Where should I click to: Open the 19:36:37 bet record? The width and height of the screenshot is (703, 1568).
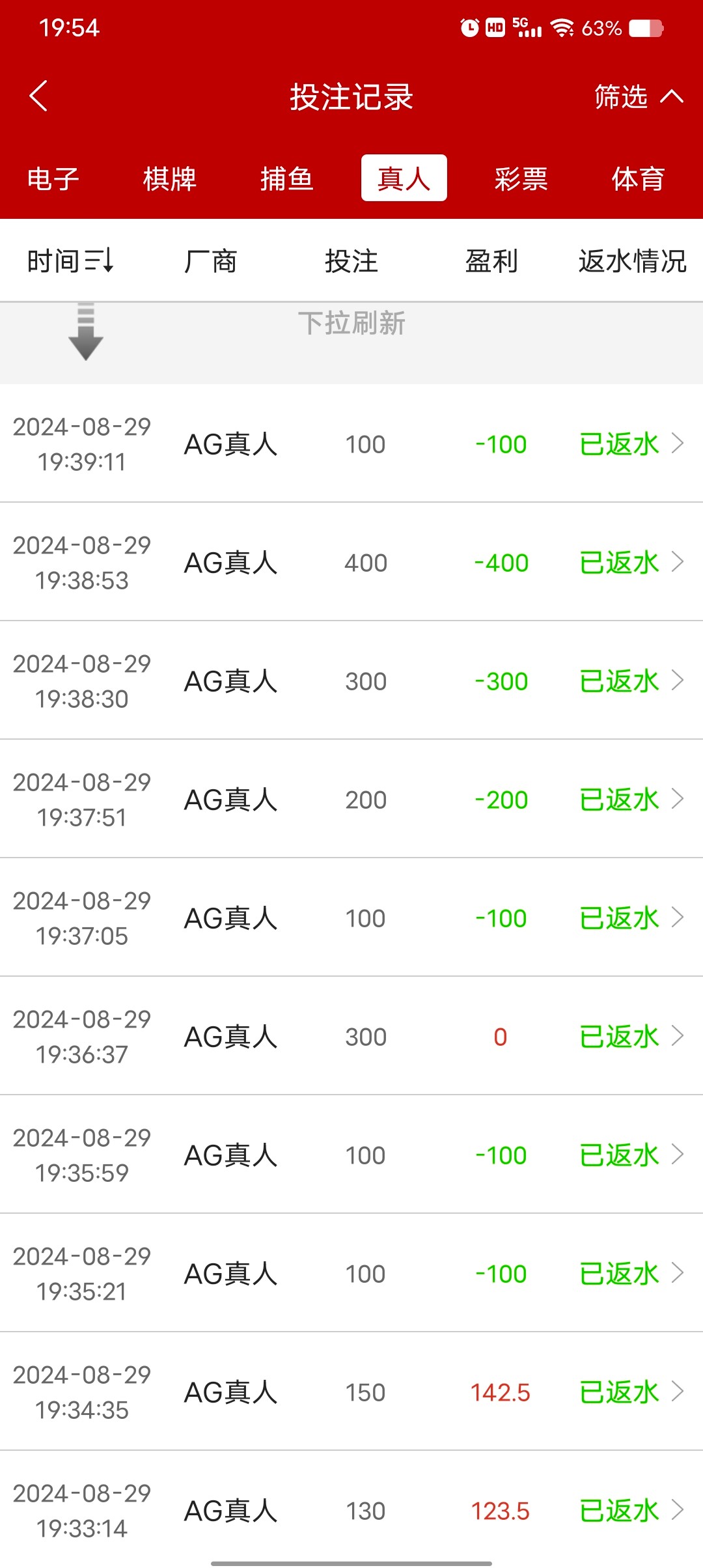pyautogui.click(x=351, y=1037)
